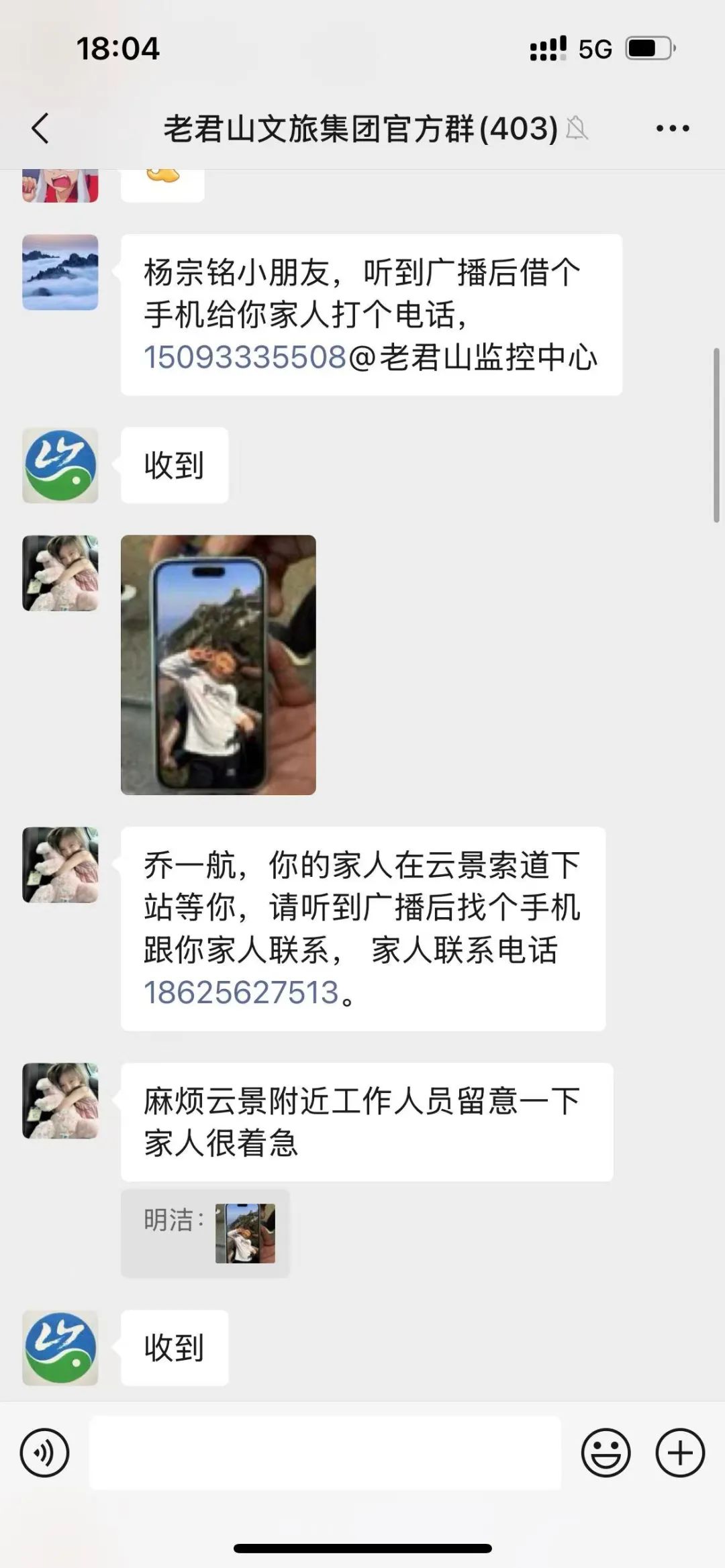Tap the phone number 18625627513
Viewport: 725px width, 1568px height.
241,992
